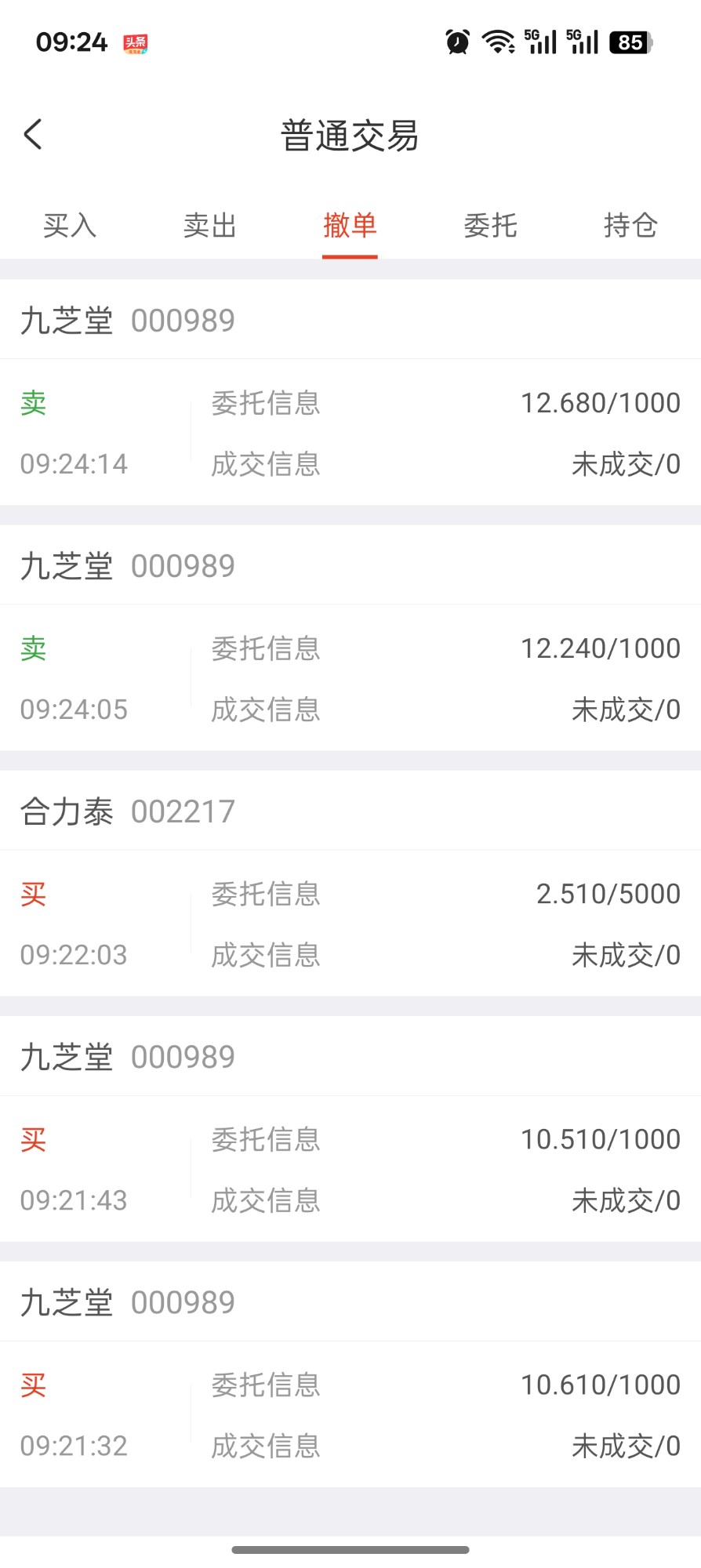701x1568 pixels.
Task: Switch to the 买入 tab
Action: coord(70,226)
